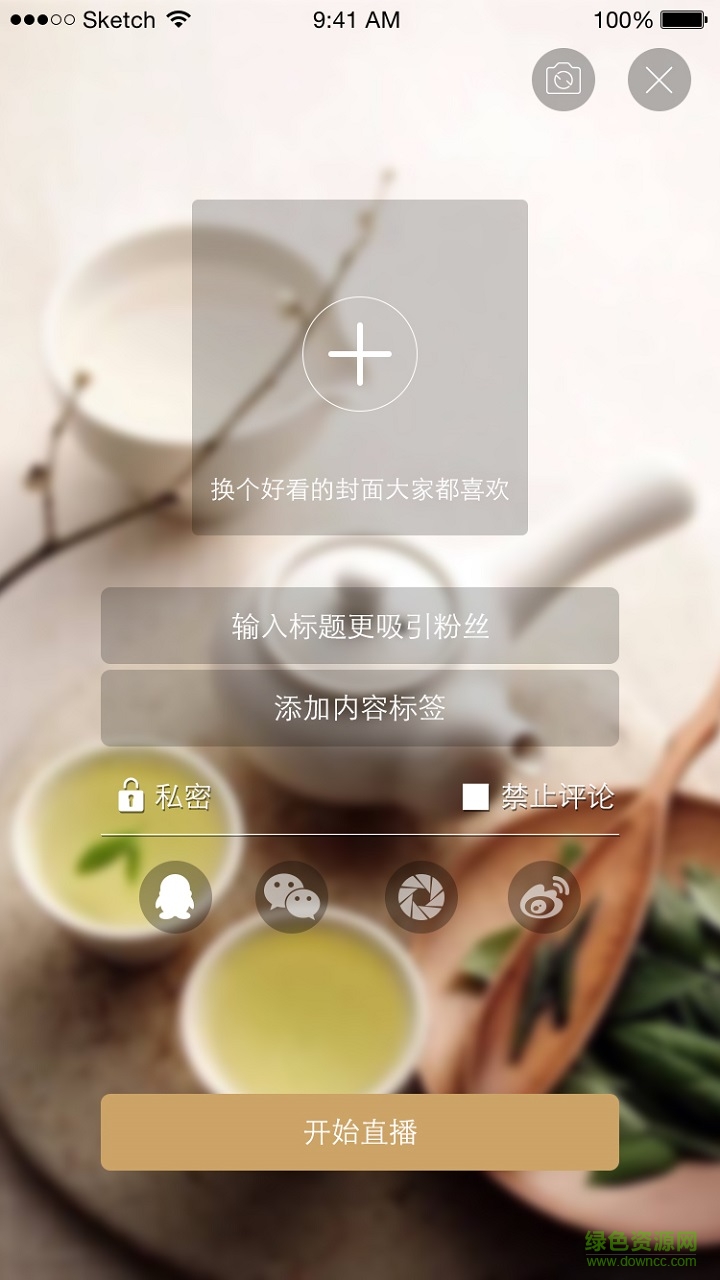Image resolution: width=720 pixels, height=1280 pixels.
Task: Dismiss the screen via the X button
Action: click(x=658, y=79)
